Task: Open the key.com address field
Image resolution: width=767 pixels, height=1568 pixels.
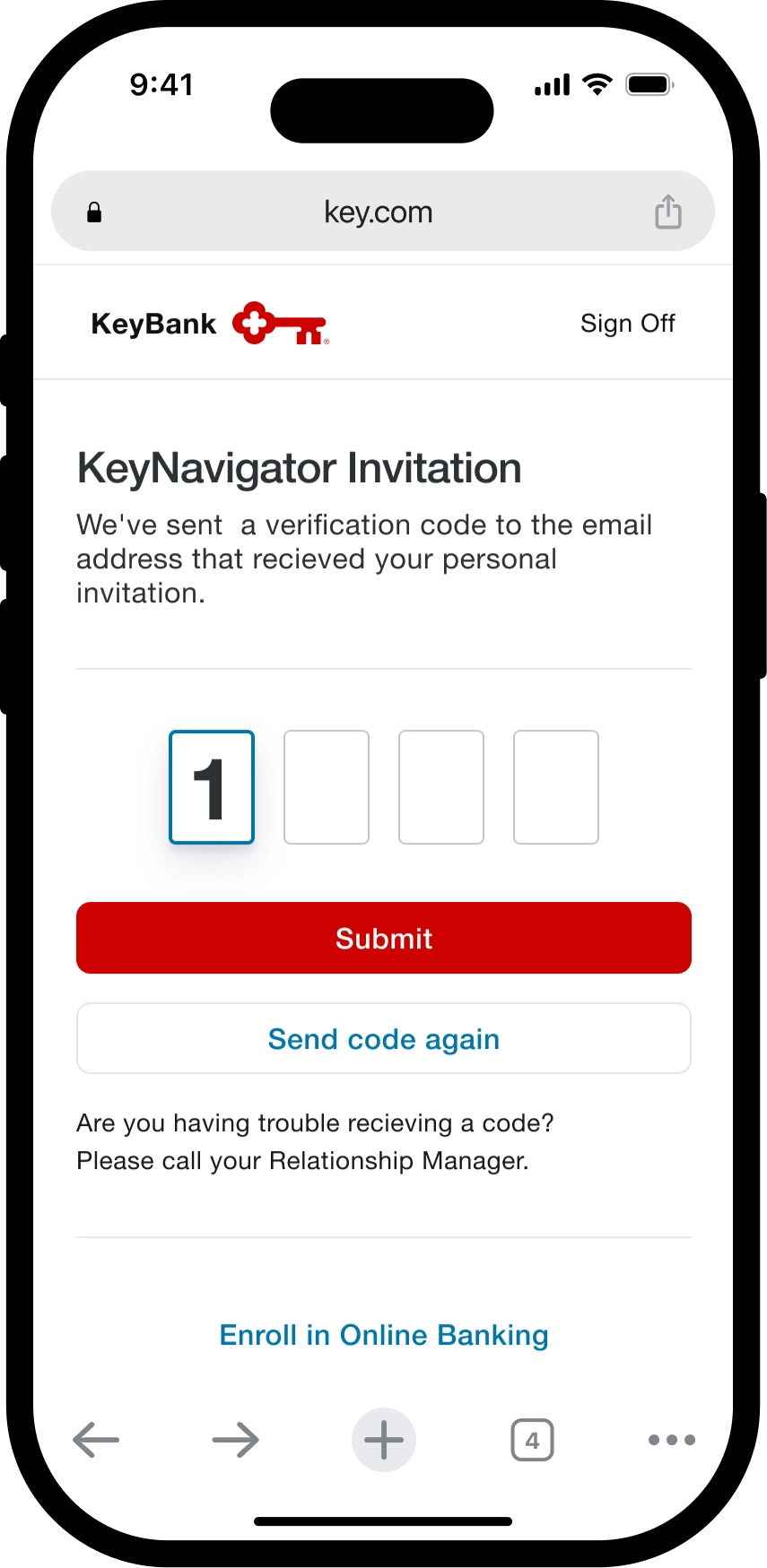Action: pos(378,212)
